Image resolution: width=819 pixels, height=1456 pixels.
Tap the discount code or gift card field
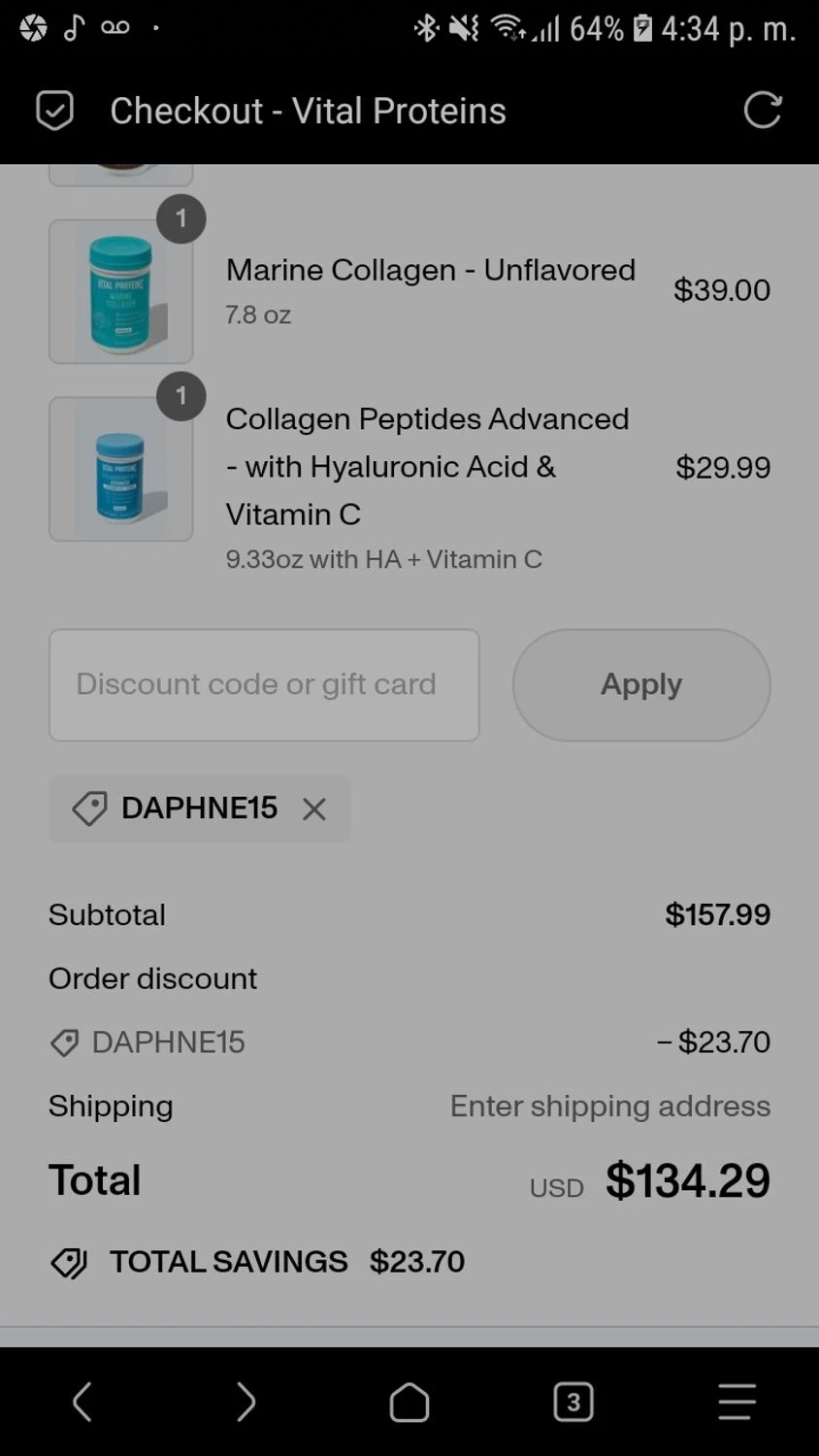coord(264,685)
